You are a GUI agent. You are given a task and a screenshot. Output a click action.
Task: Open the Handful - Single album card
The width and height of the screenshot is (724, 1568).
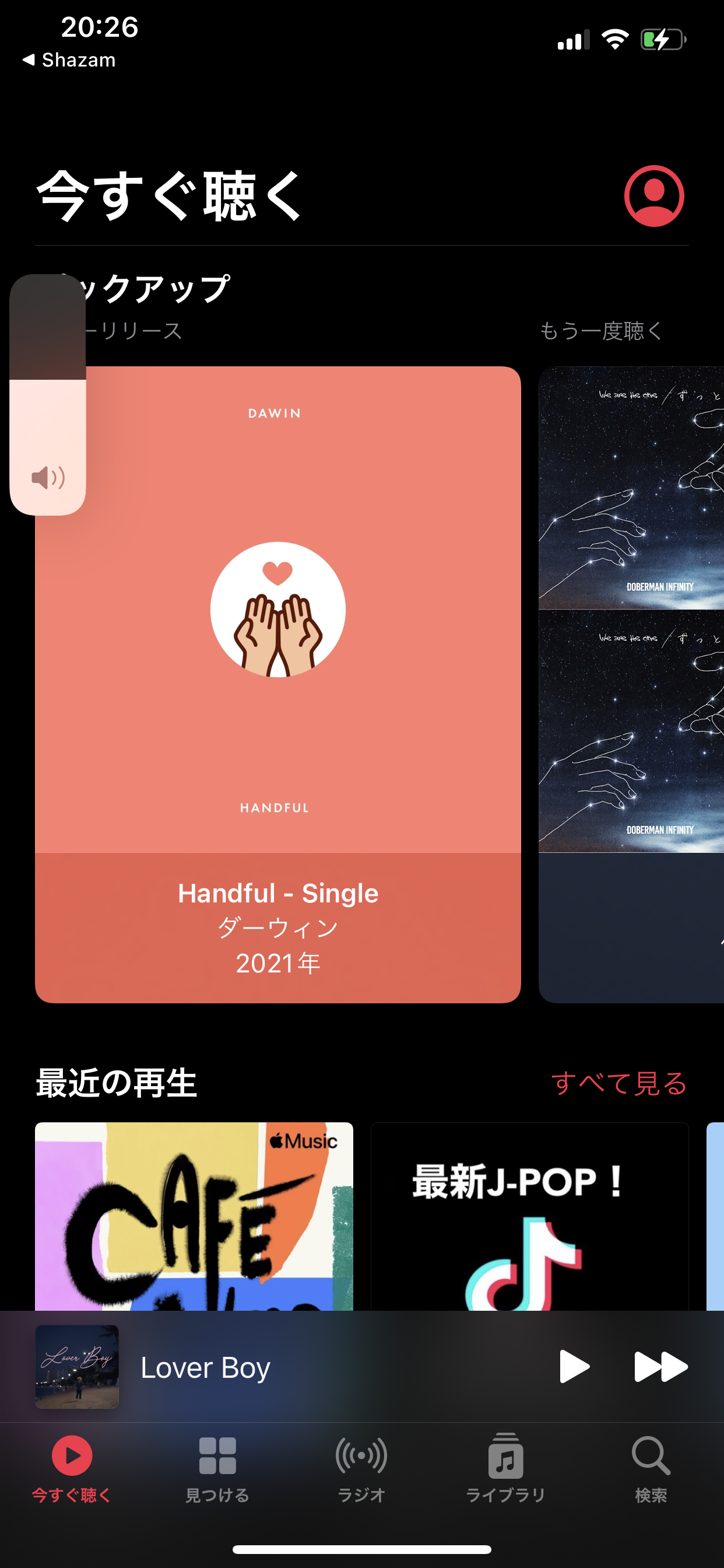[277, 684]
